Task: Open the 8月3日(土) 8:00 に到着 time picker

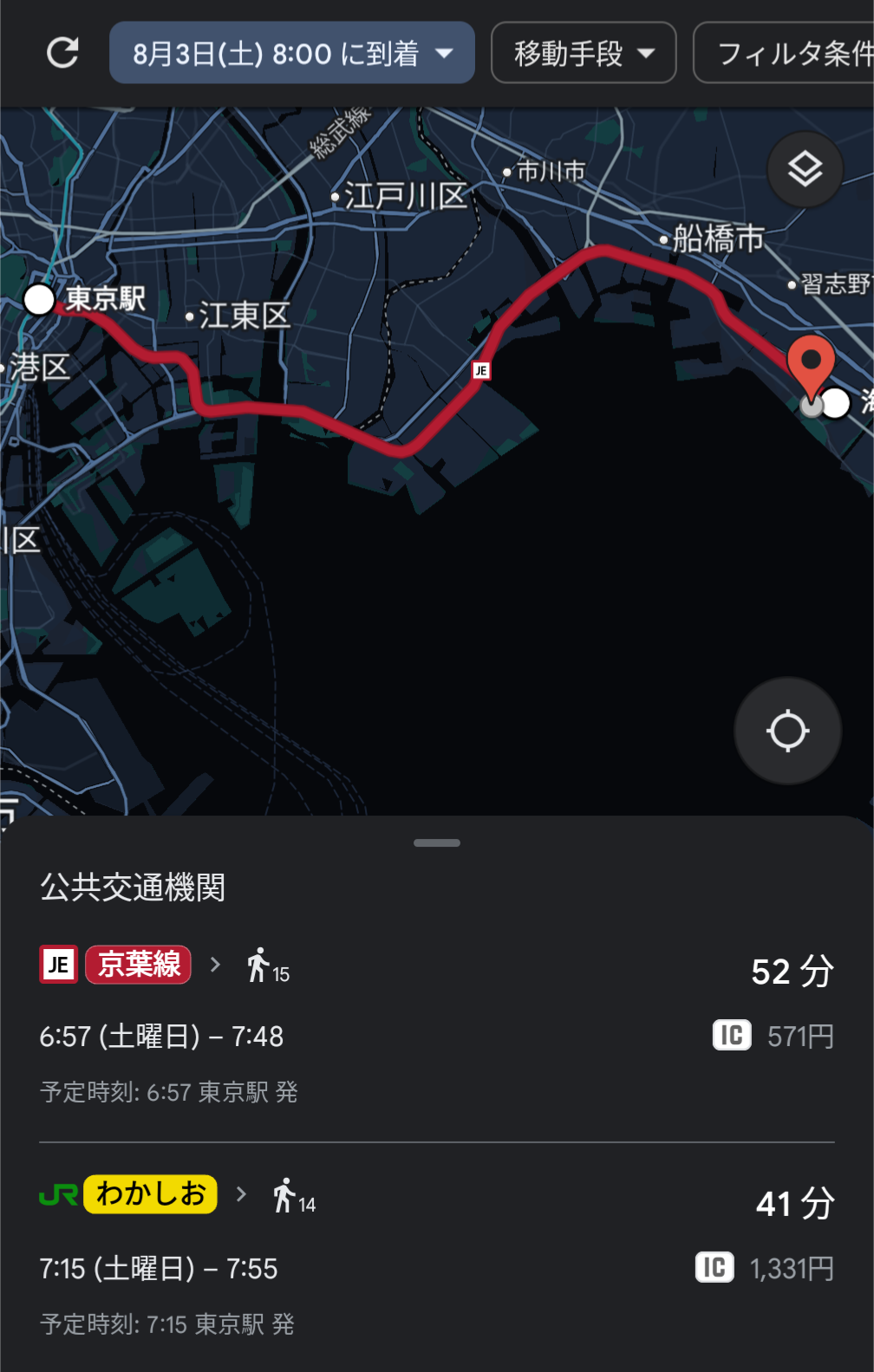Action: [x=292, y=53]
